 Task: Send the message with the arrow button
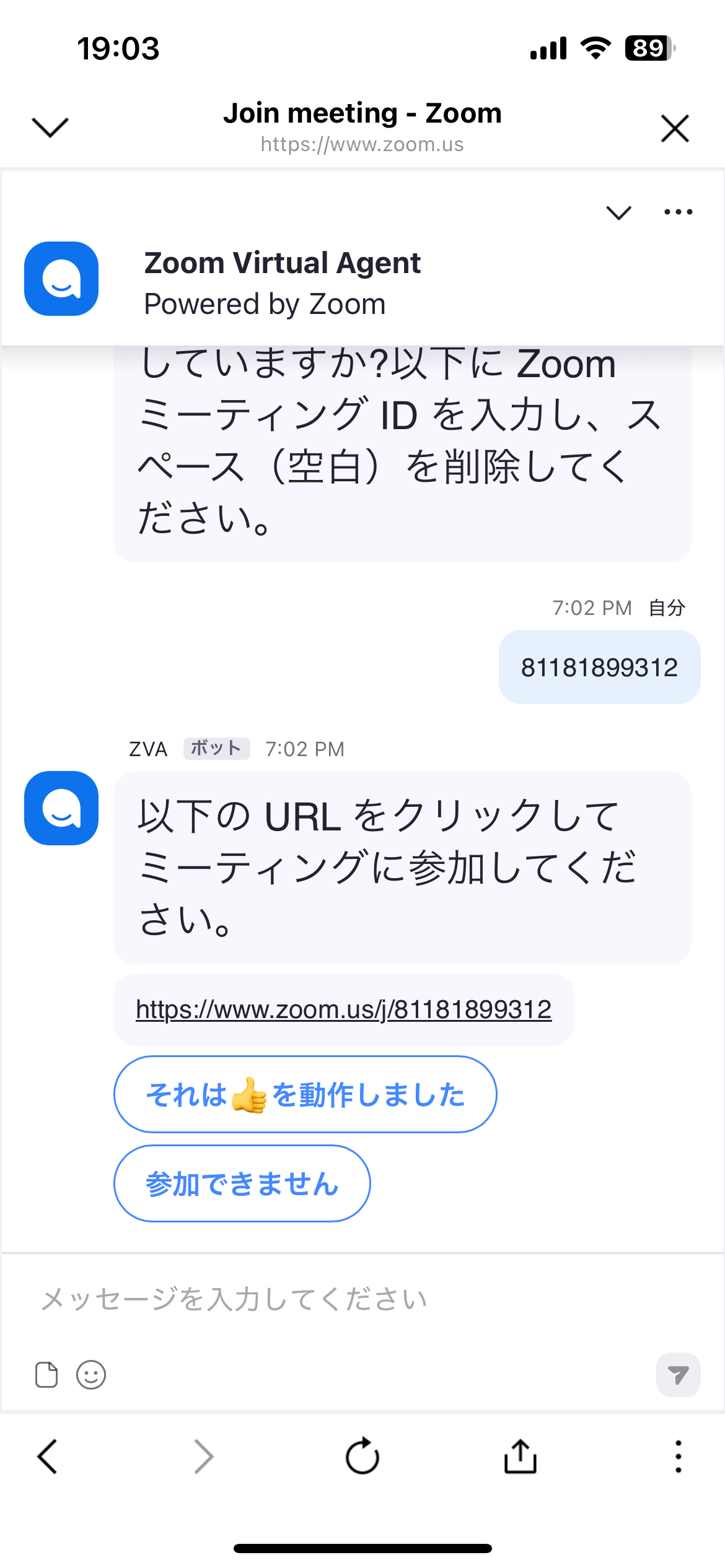pyautogui.click(x=678, y=1375)
